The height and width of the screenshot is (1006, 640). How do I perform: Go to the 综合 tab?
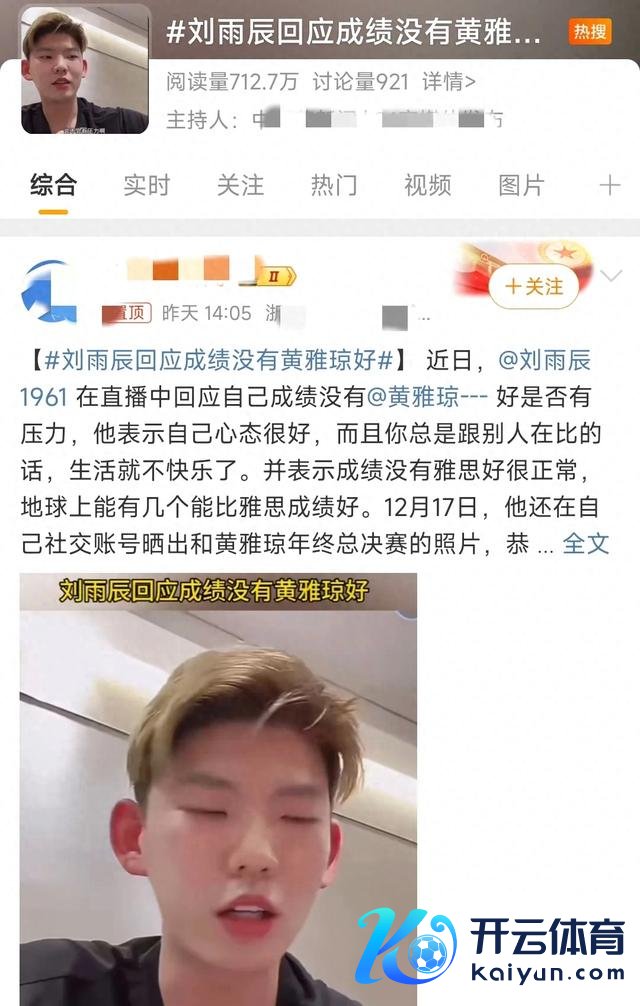click(53, 185)
